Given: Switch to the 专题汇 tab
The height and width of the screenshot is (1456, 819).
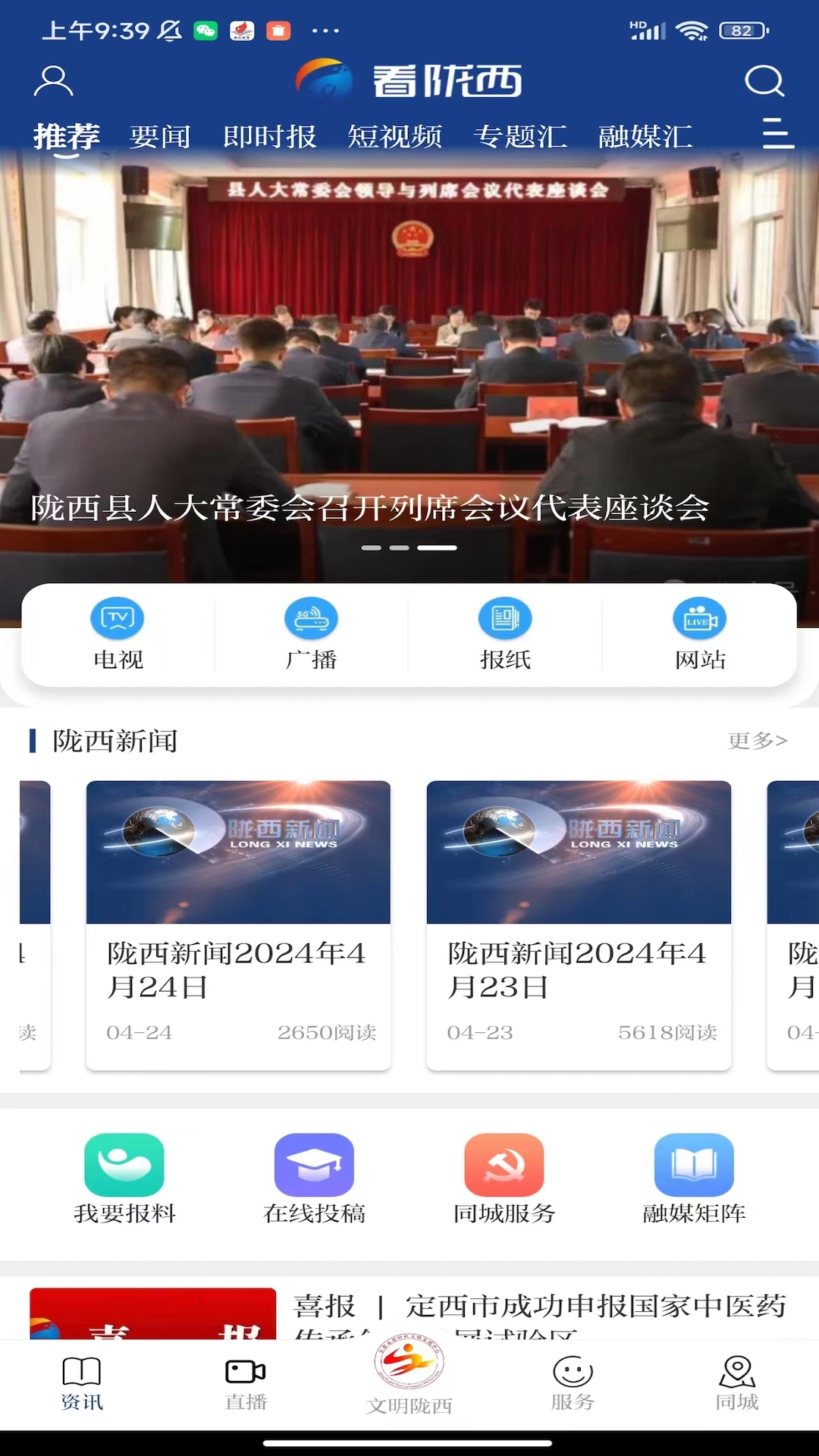Looking at the screenshot, I should [520, 137].
